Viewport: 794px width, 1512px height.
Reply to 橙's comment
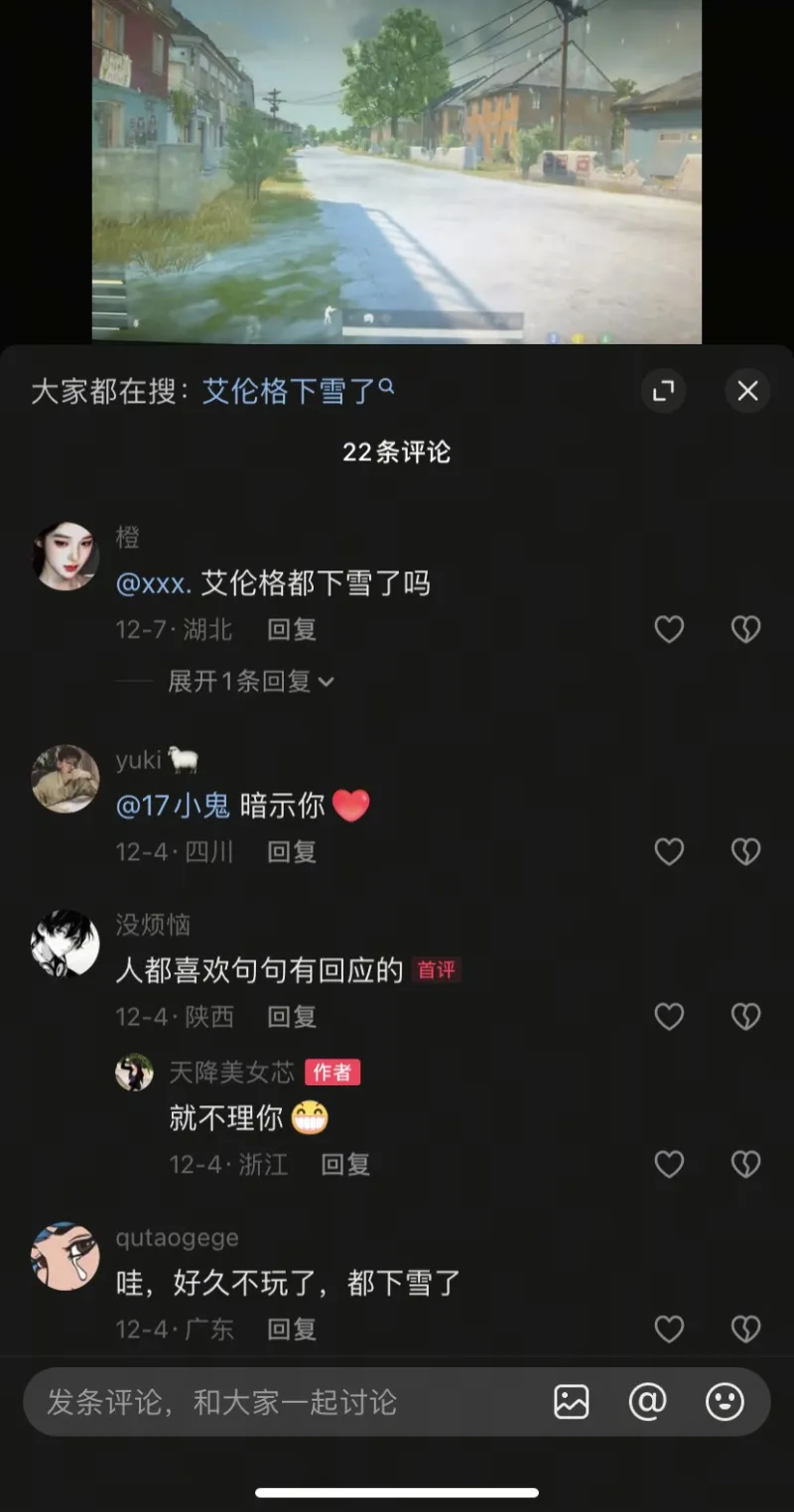click(291, 629)
